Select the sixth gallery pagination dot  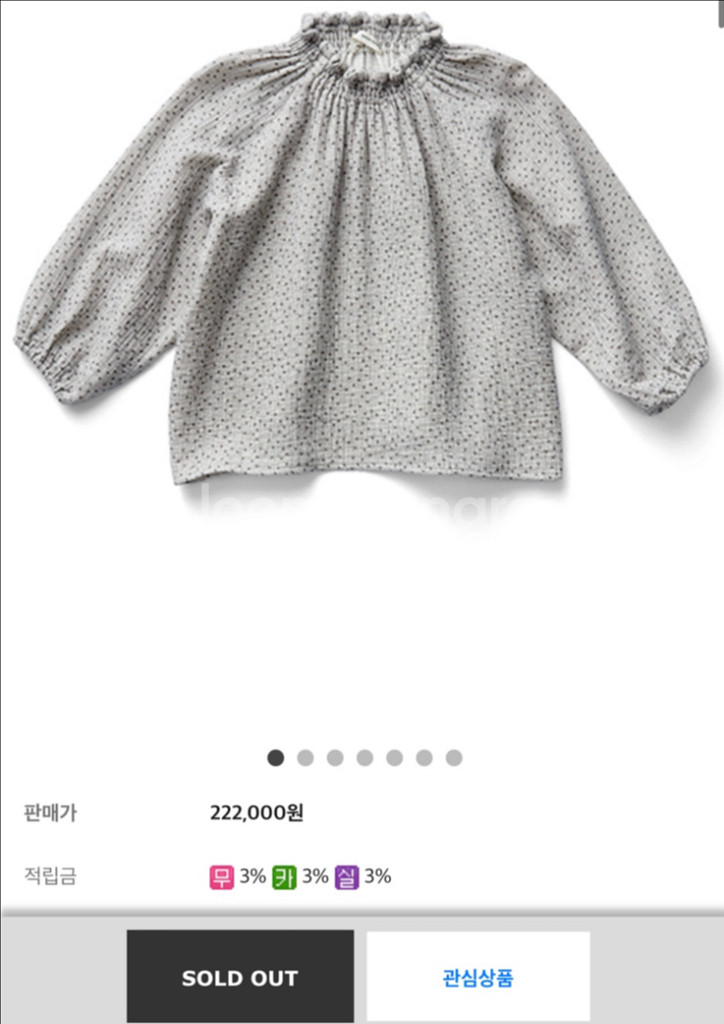[424, 759]
